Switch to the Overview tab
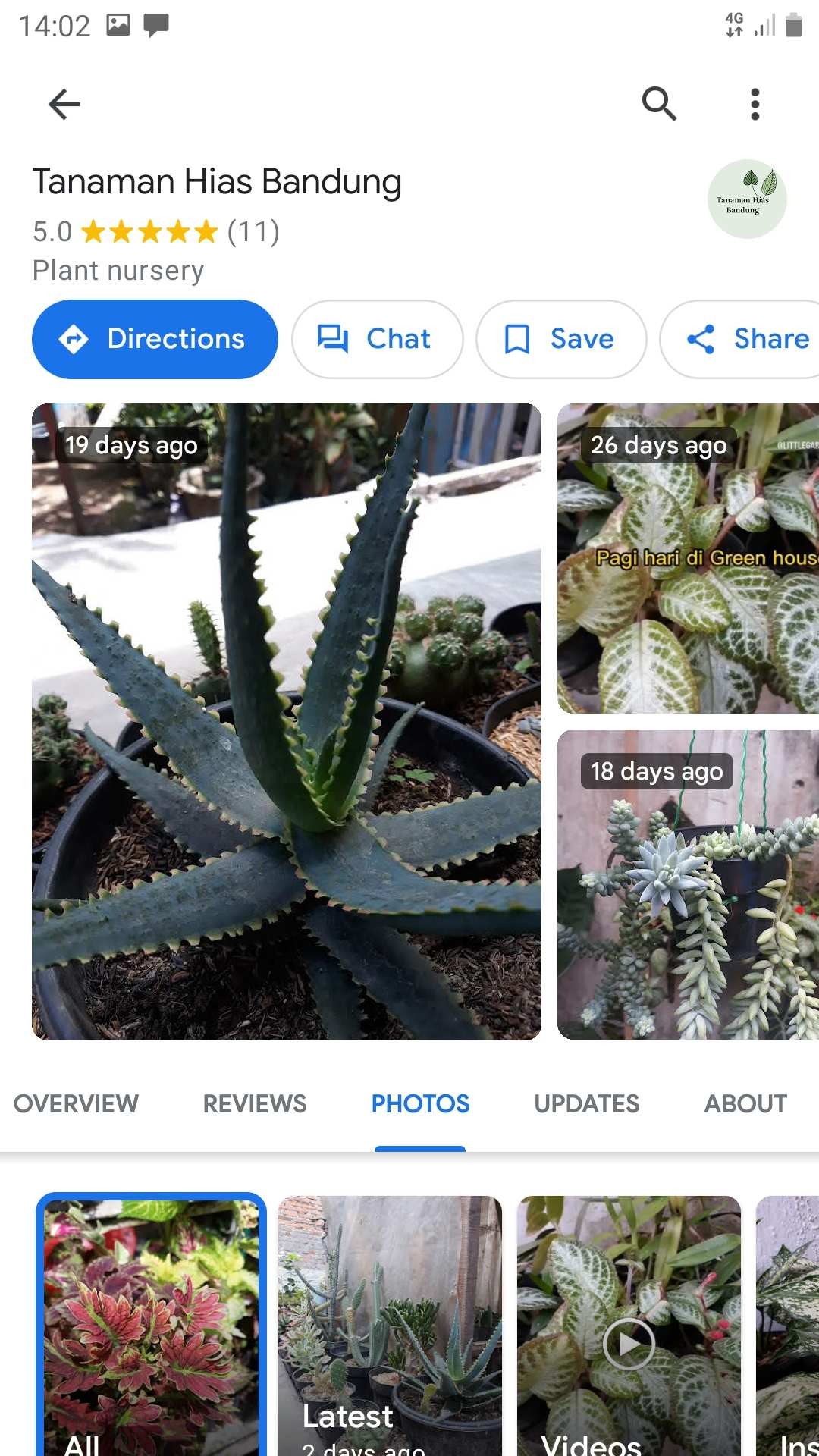 click(x=76, y=1103)
